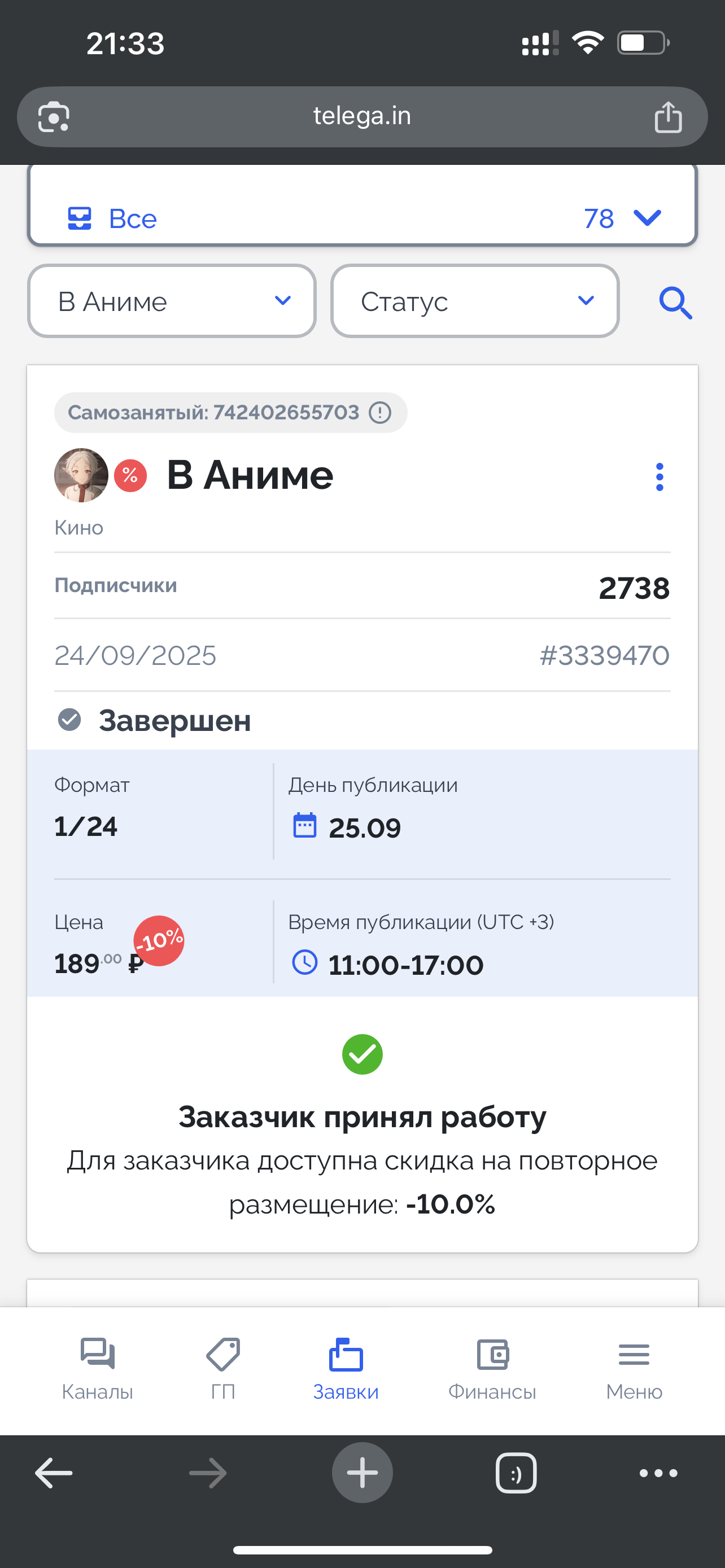
Task: Open the browser's three-dot menu
Action: tap(658, 1473)
